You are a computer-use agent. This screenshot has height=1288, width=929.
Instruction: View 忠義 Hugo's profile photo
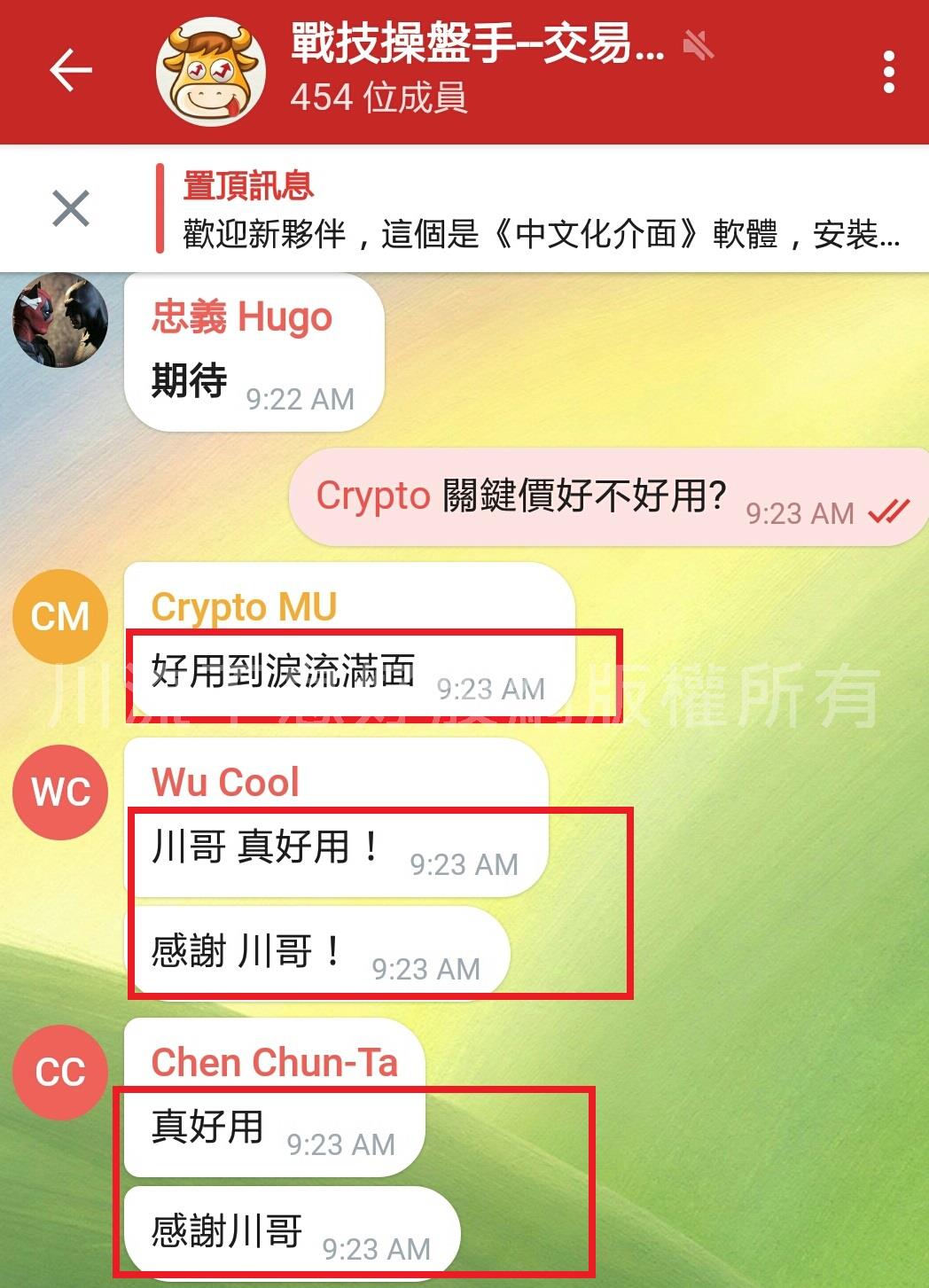pos(60,320)
